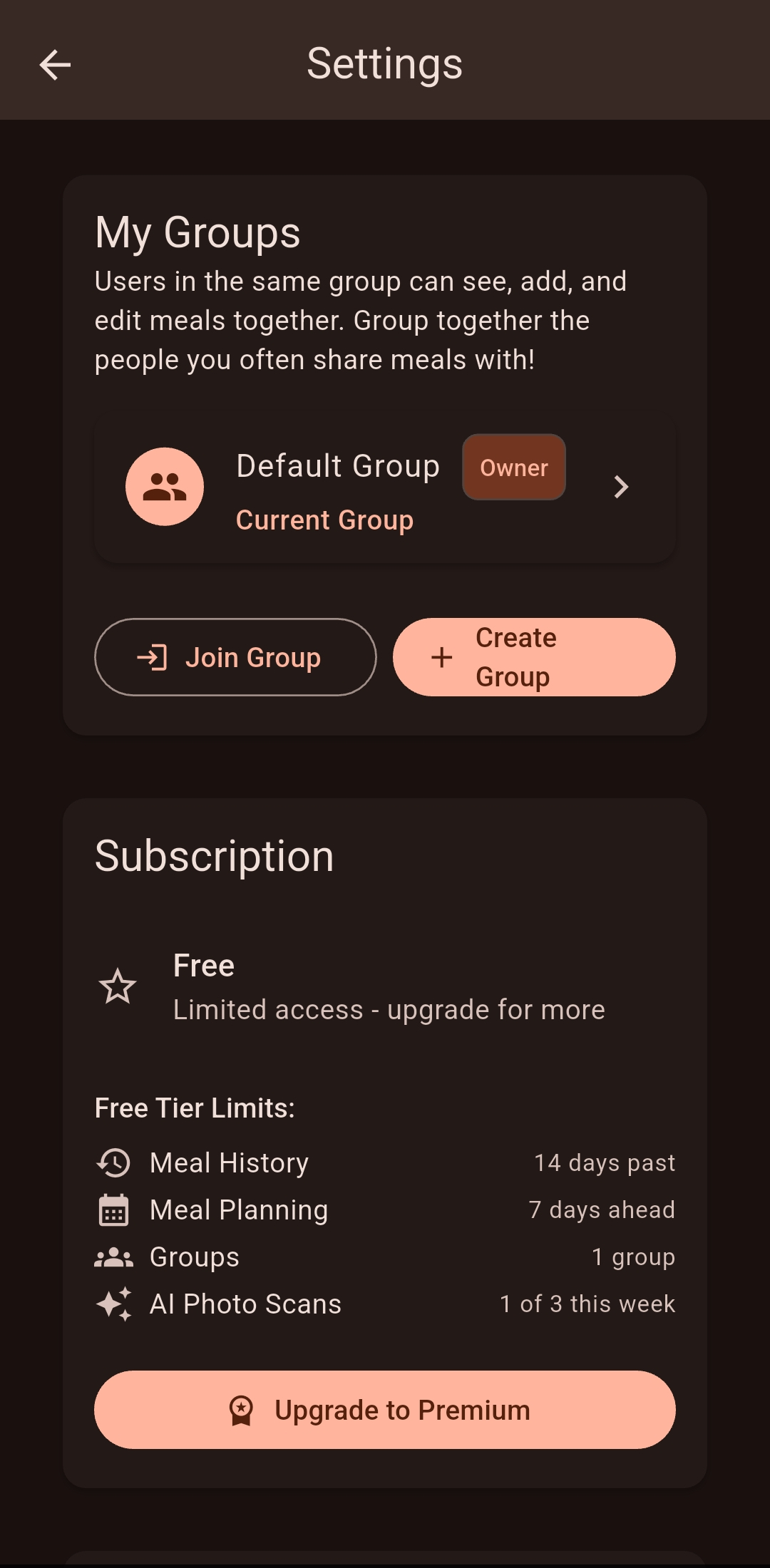Tap the Meal History clock icon
770x1568 pixels.
coord(113,1162)
